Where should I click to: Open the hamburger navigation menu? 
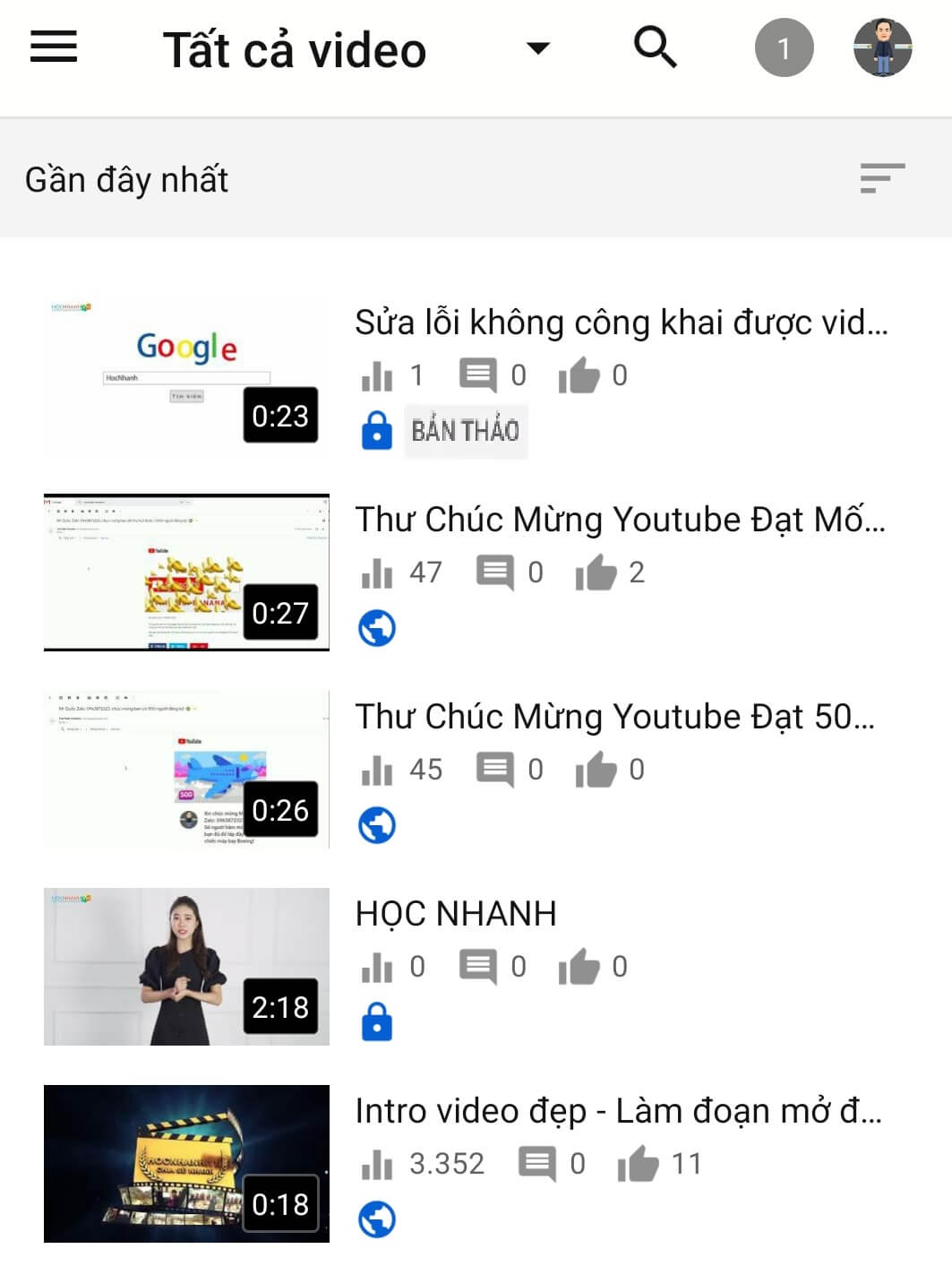coord(54,47)
